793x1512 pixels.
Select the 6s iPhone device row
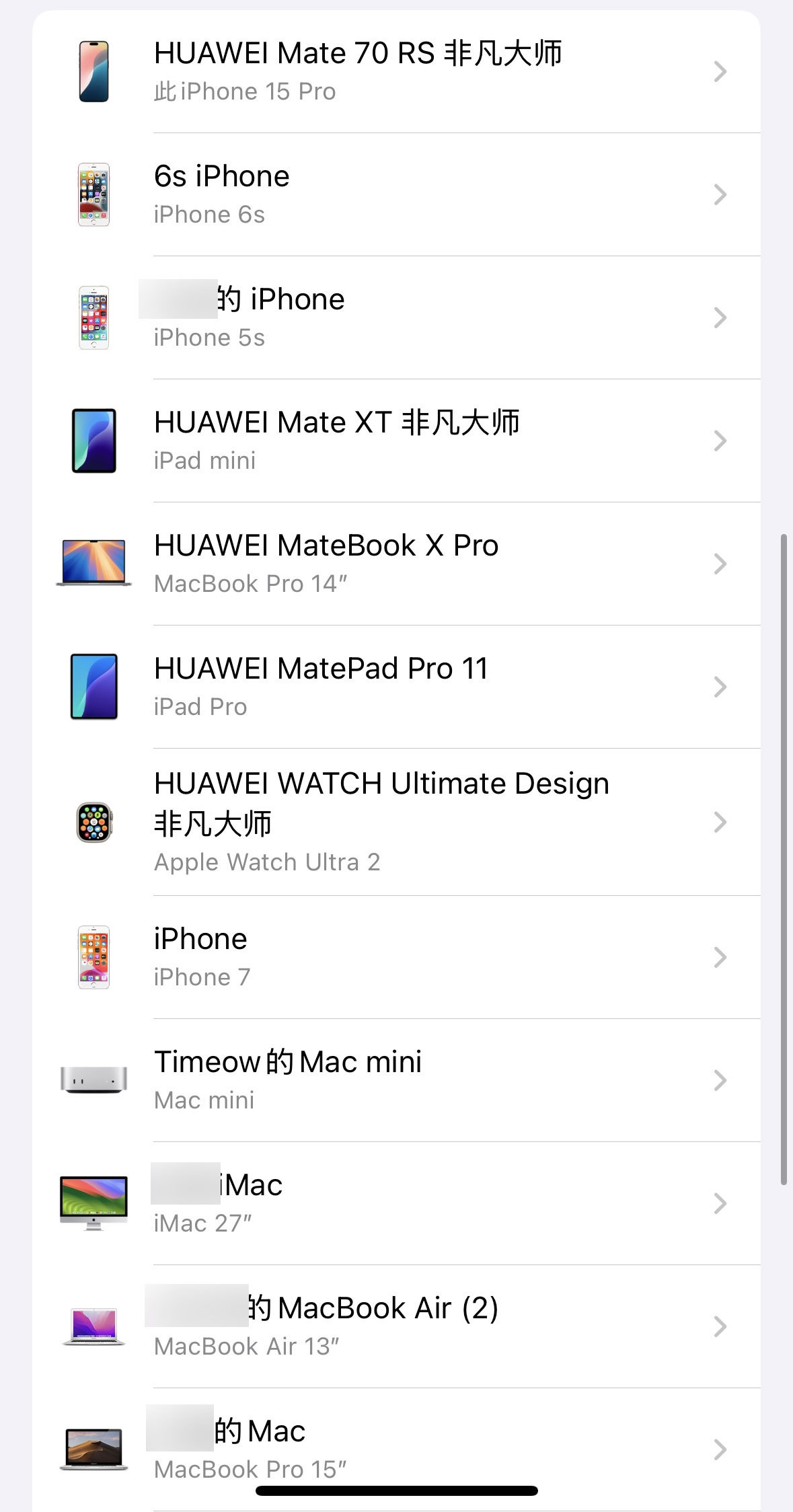395,194
